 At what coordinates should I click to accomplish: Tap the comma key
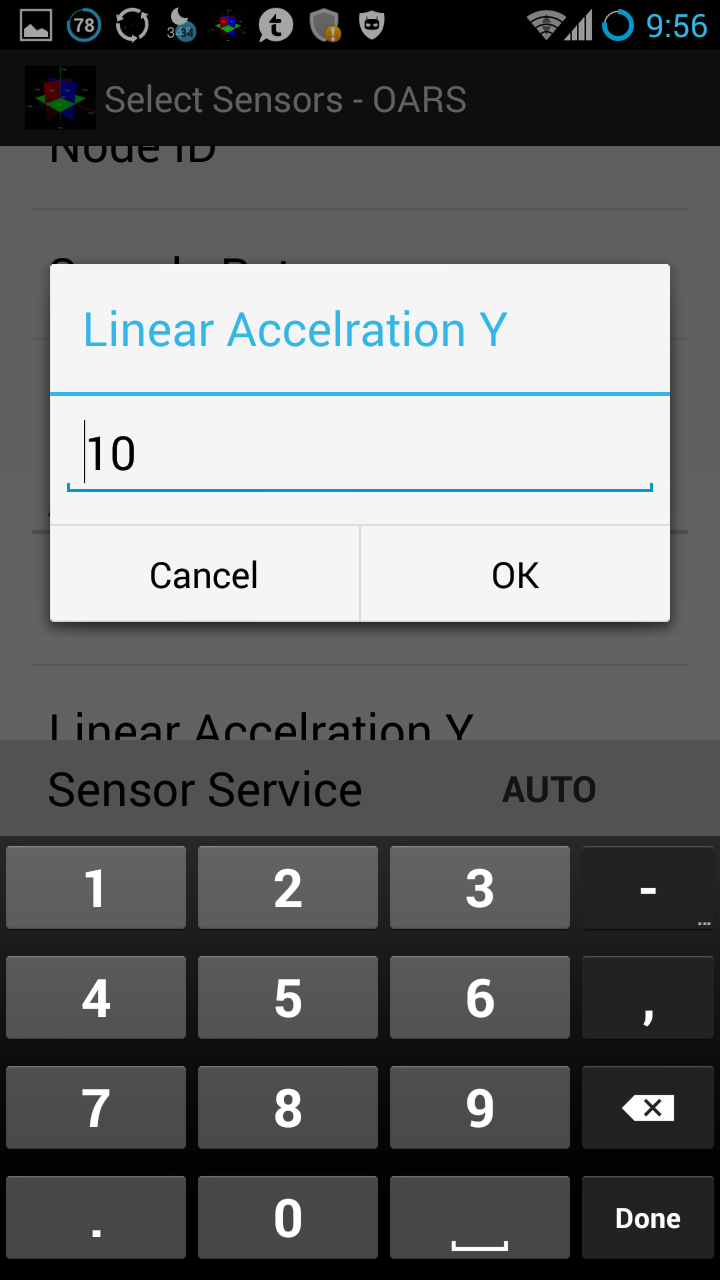pyautogui.click(x=648, y=998)
